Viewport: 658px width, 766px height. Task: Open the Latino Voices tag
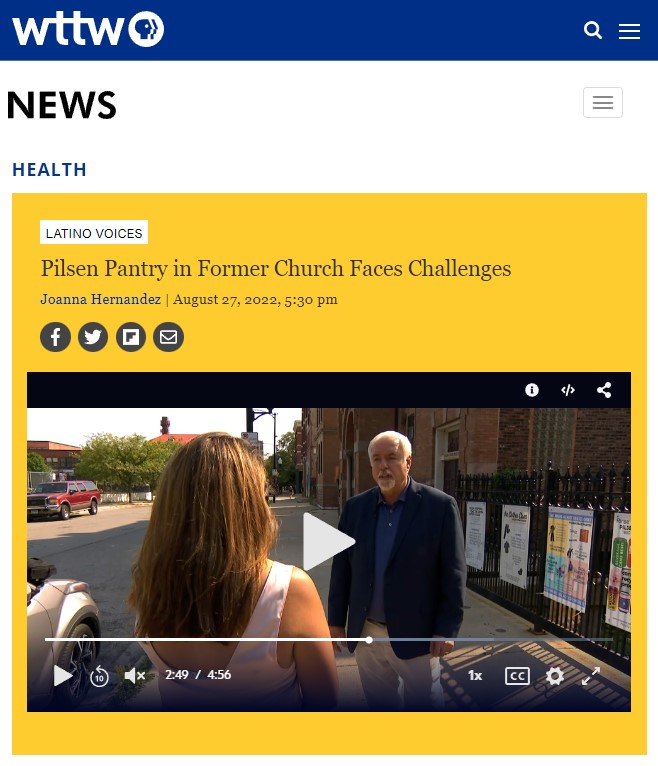tap(94, 233)
